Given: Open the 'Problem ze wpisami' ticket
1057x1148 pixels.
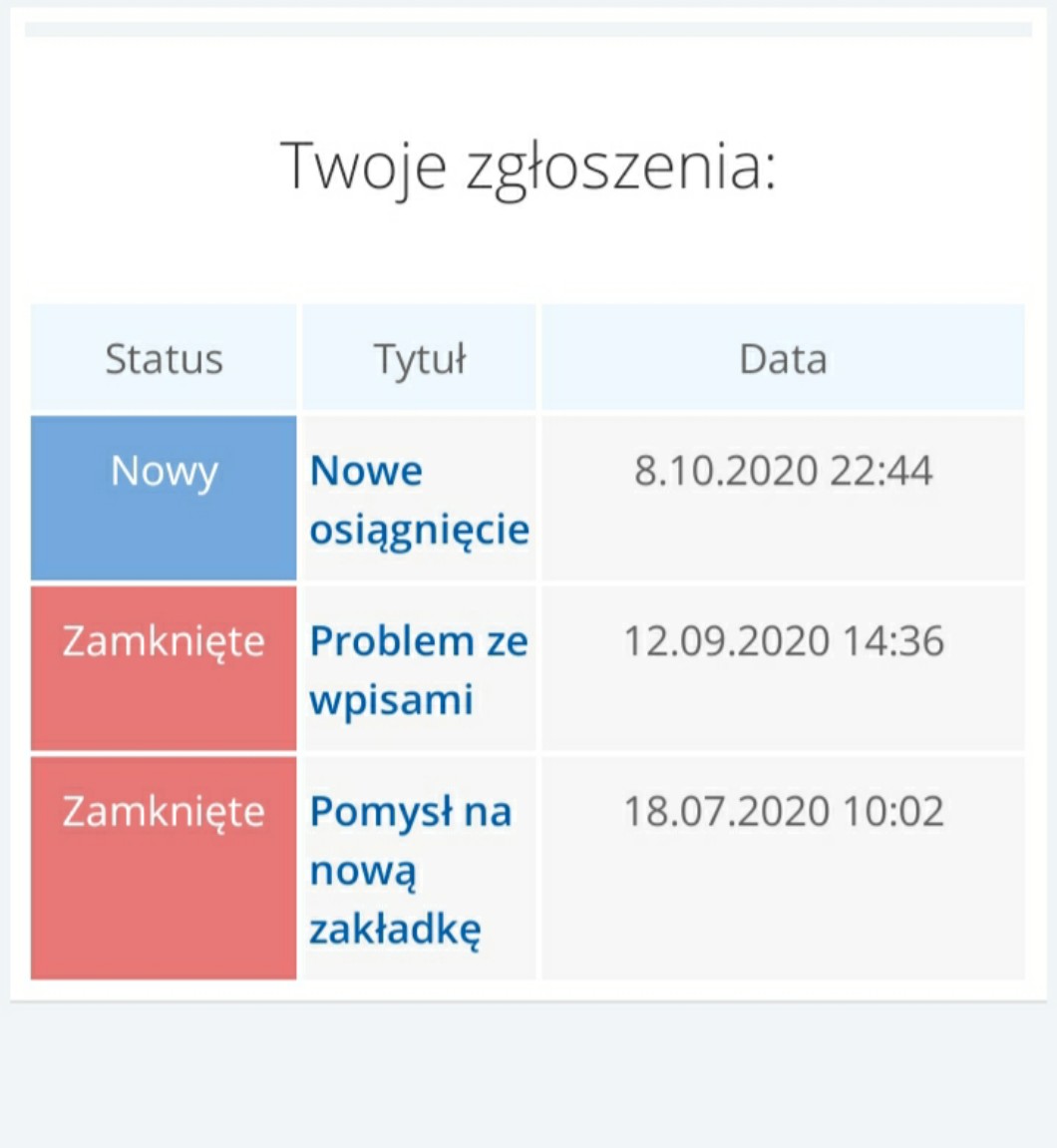Looking at the screenshot, I should click(x=419, y=670).
